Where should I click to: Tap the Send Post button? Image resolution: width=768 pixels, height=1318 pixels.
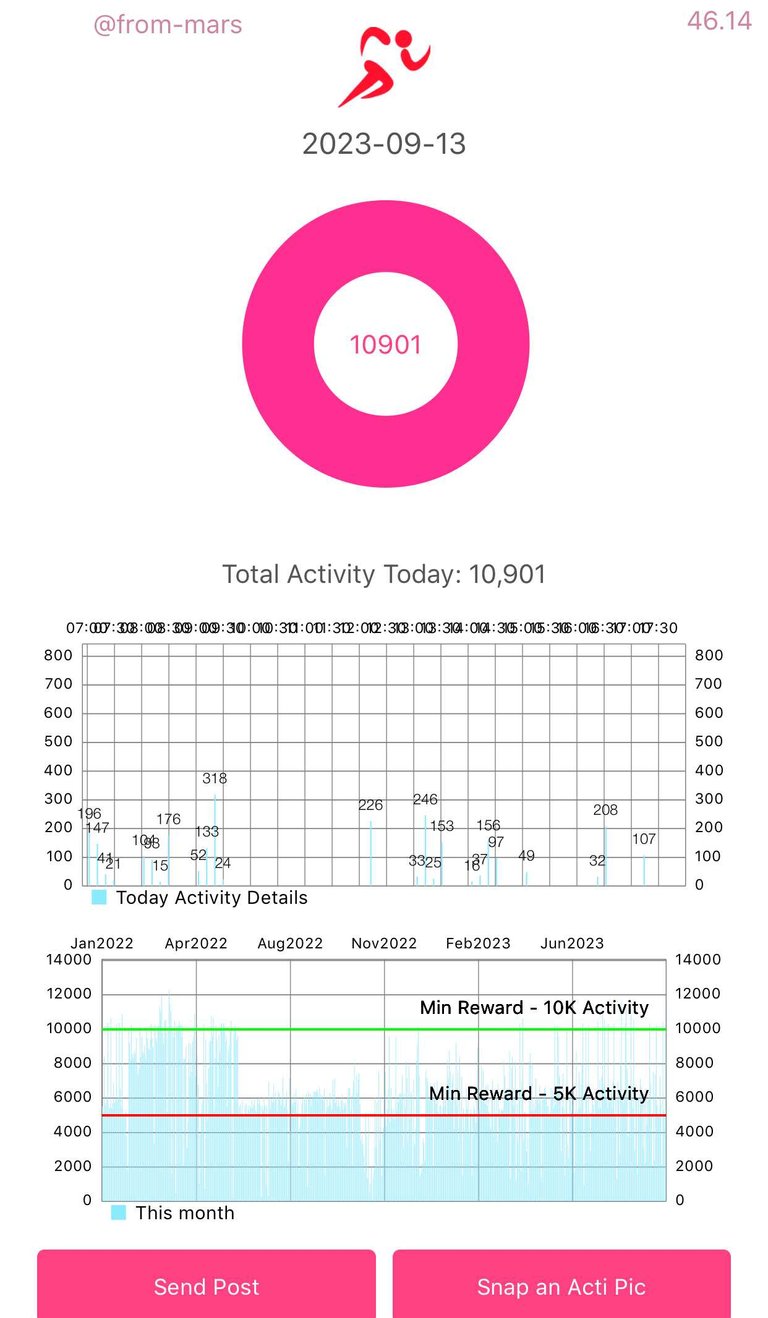point(206,1284)
